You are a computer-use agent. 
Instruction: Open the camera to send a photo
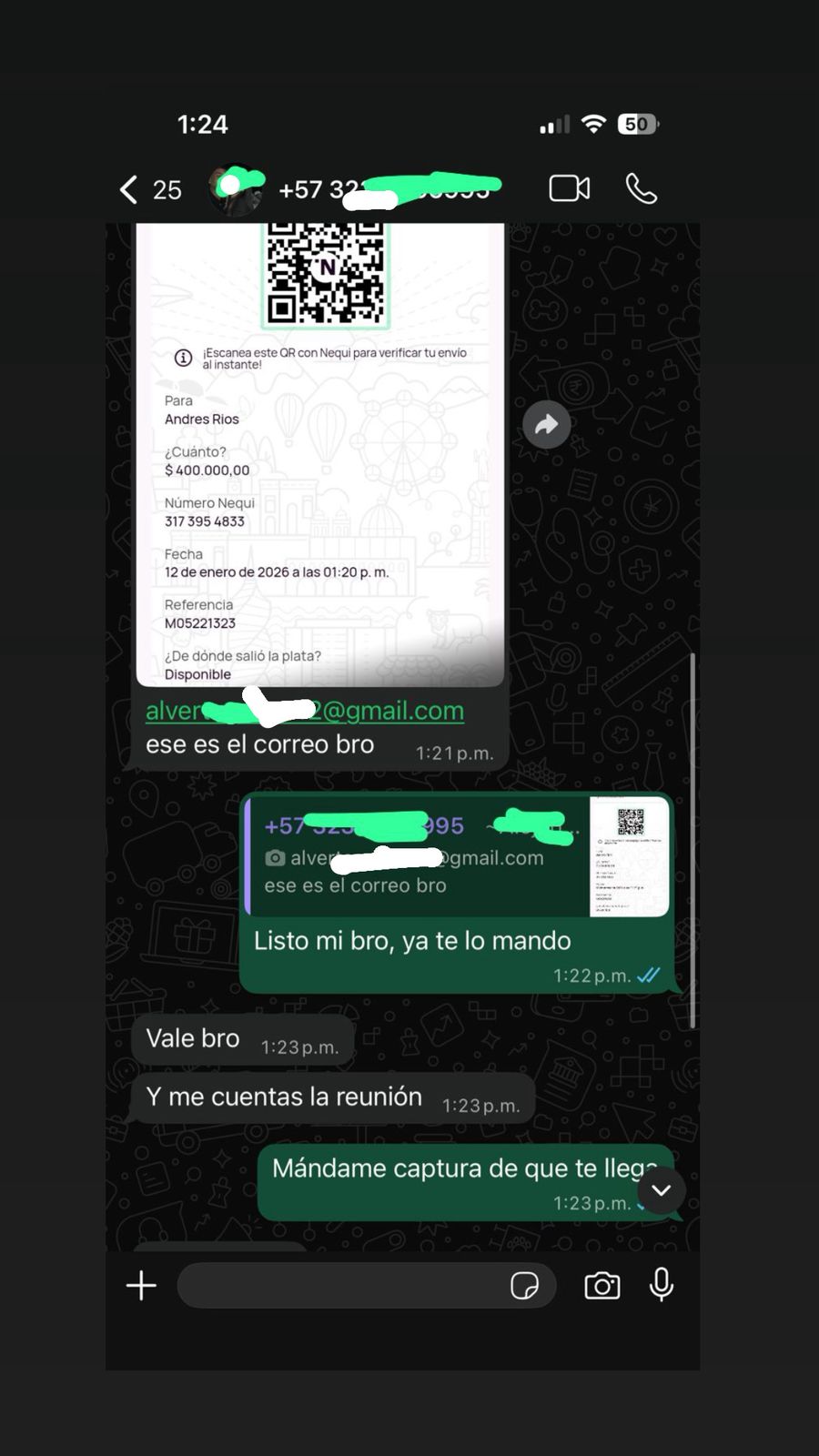(x=601, y=1286)
